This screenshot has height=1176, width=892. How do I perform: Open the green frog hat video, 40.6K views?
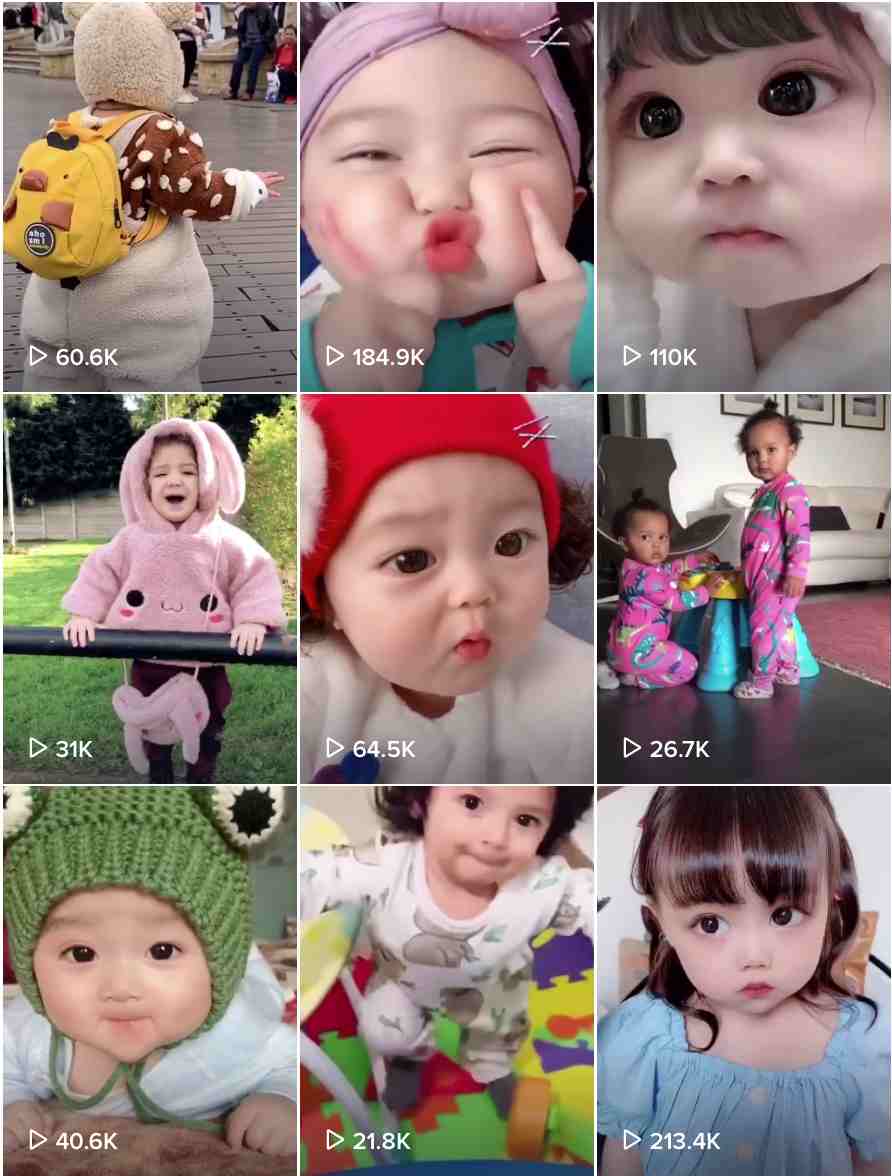click(x=150, y=980)
